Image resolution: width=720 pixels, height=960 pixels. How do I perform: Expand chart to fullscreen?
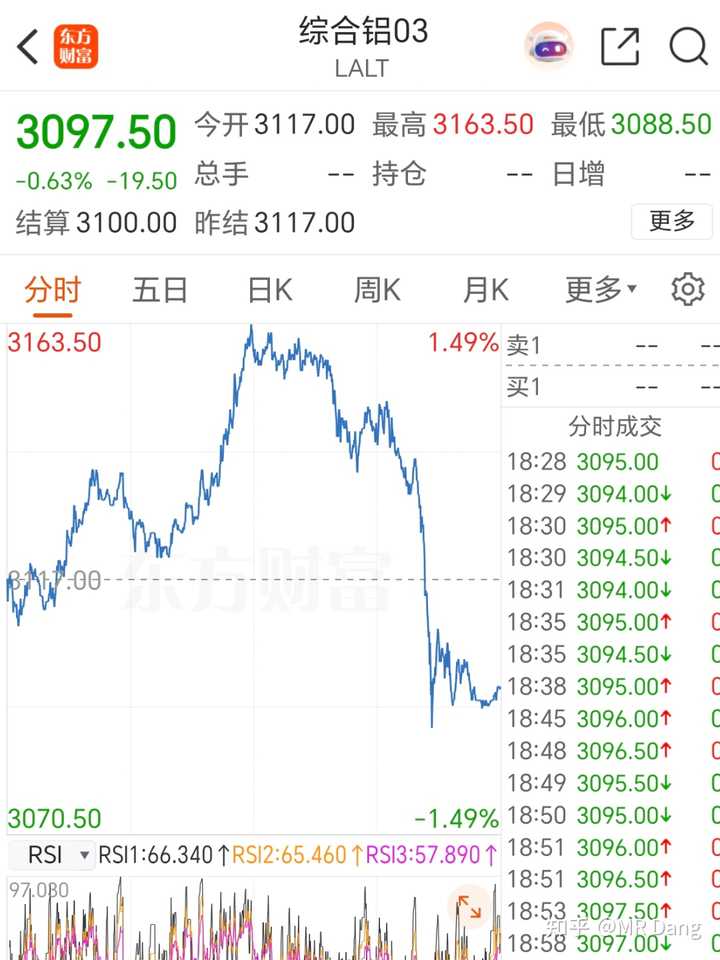469,907
